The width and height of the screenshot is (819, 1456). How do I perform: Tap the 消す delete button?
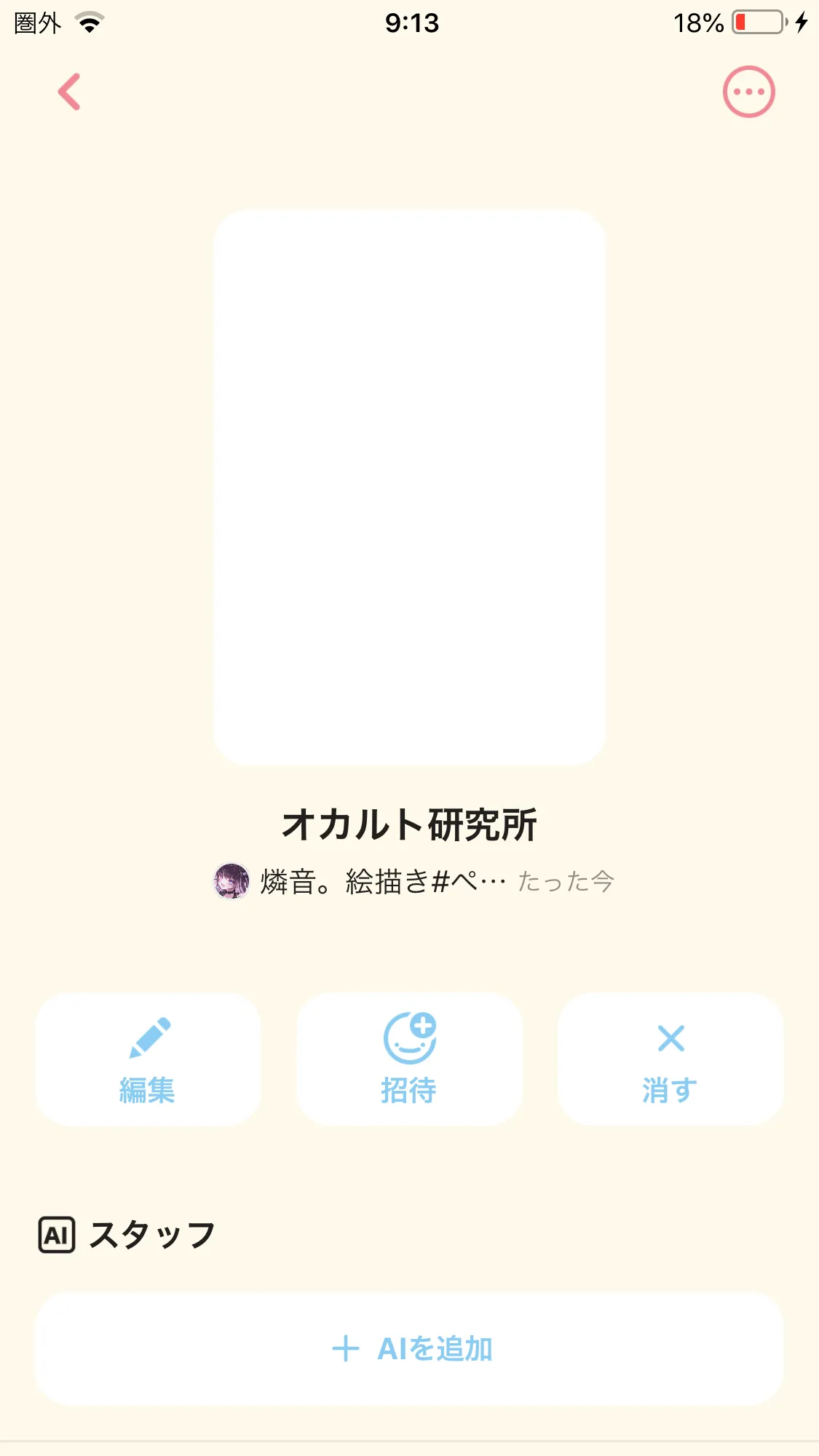pos(670,1059)
